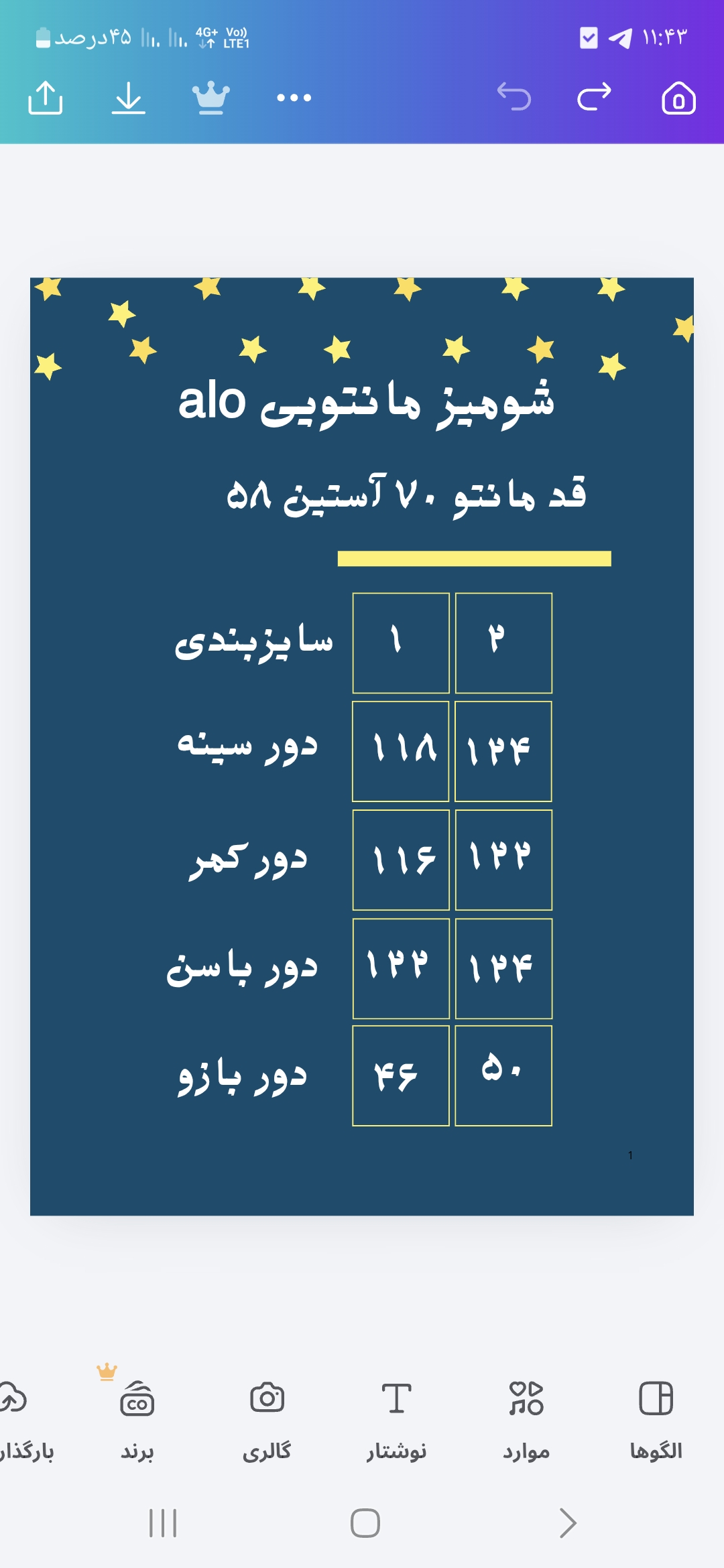This screenshot has width=724, height=1568.
Task: Redo the last edit
Action: pyautogui.click(x=595, y=97)
